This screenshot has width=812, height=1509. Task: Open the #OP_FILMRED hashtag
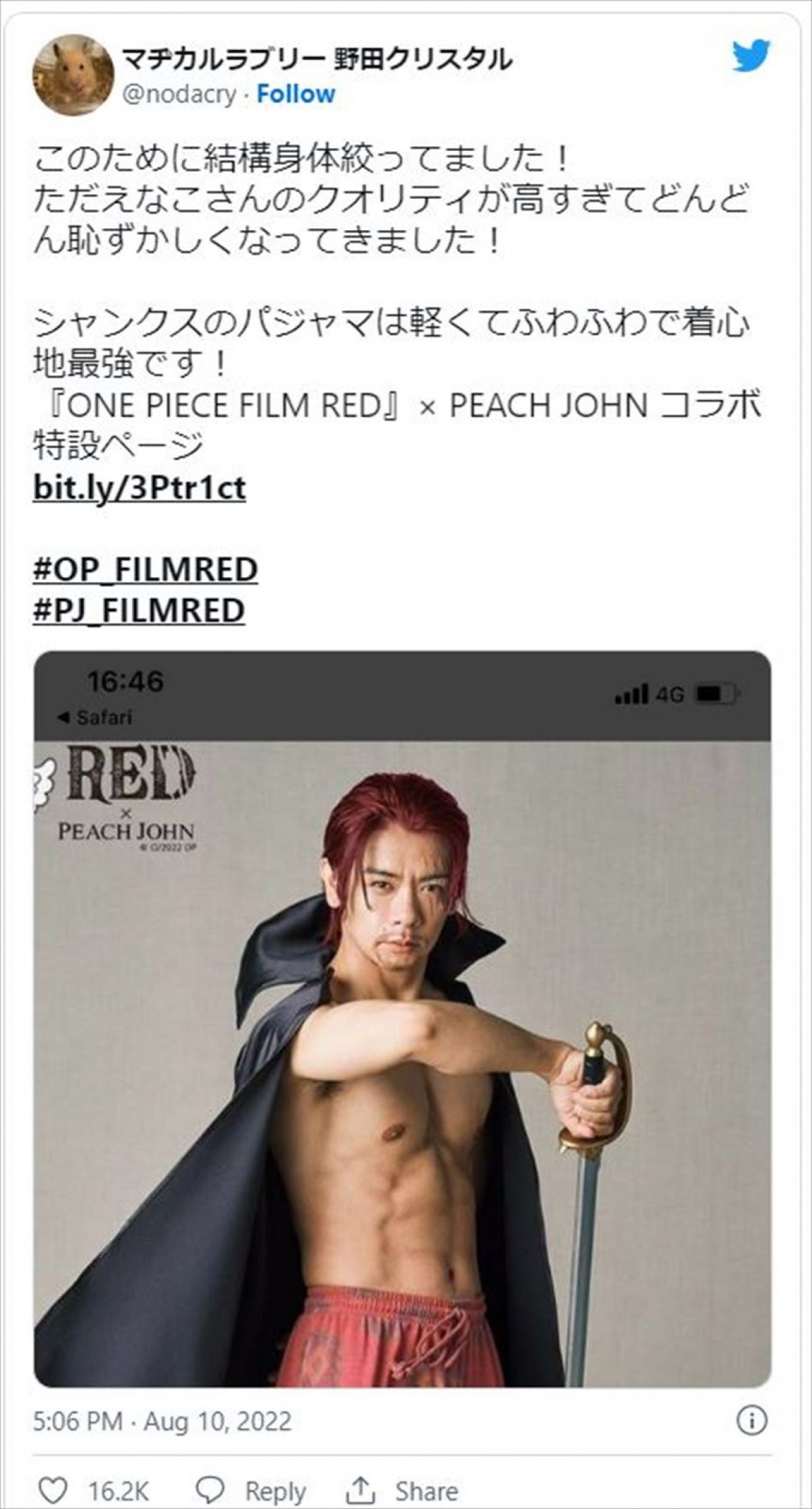coord(145,568)
